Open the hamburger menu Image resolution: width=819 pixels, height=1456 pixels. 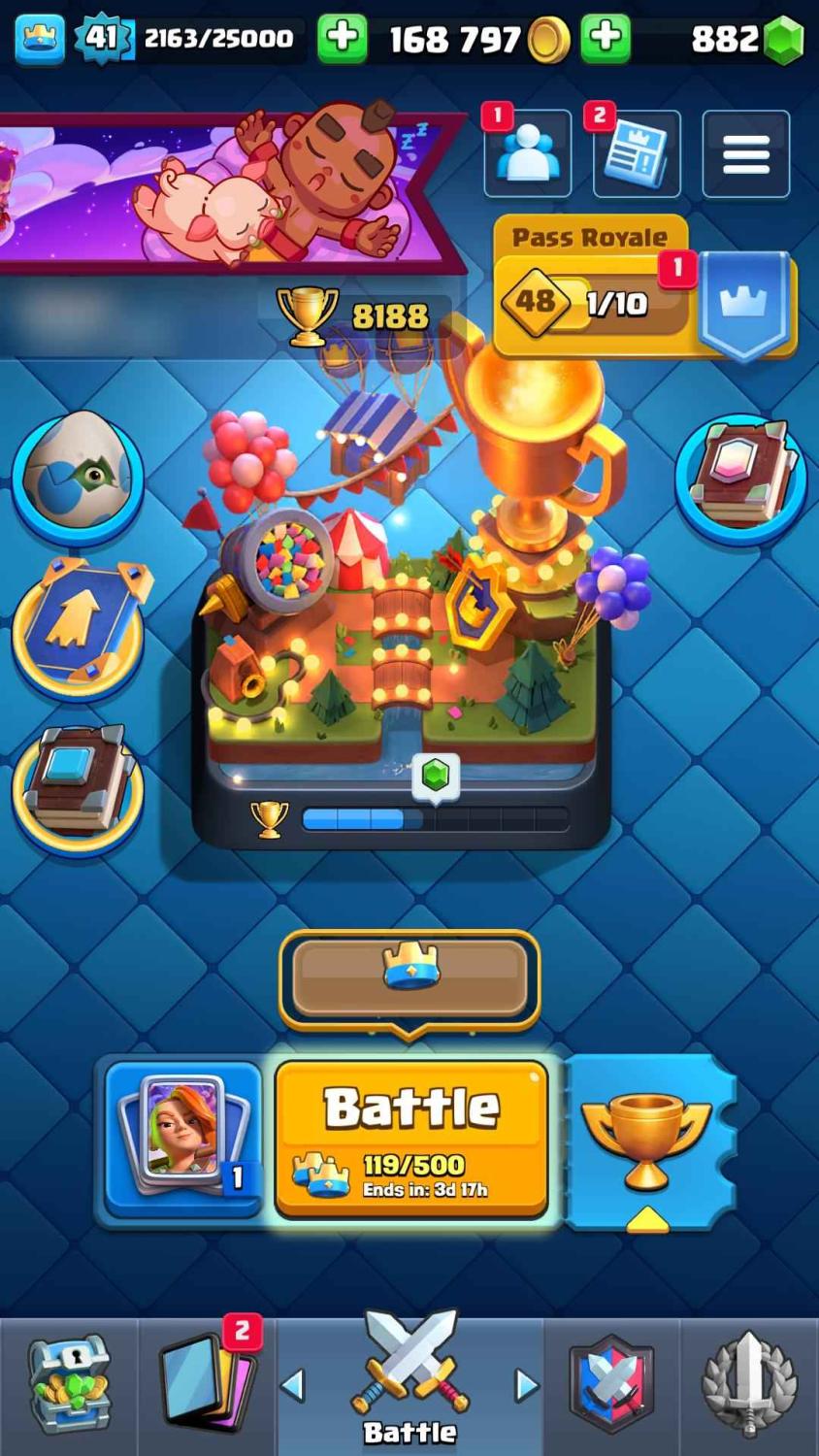click(x=745, y=154)
